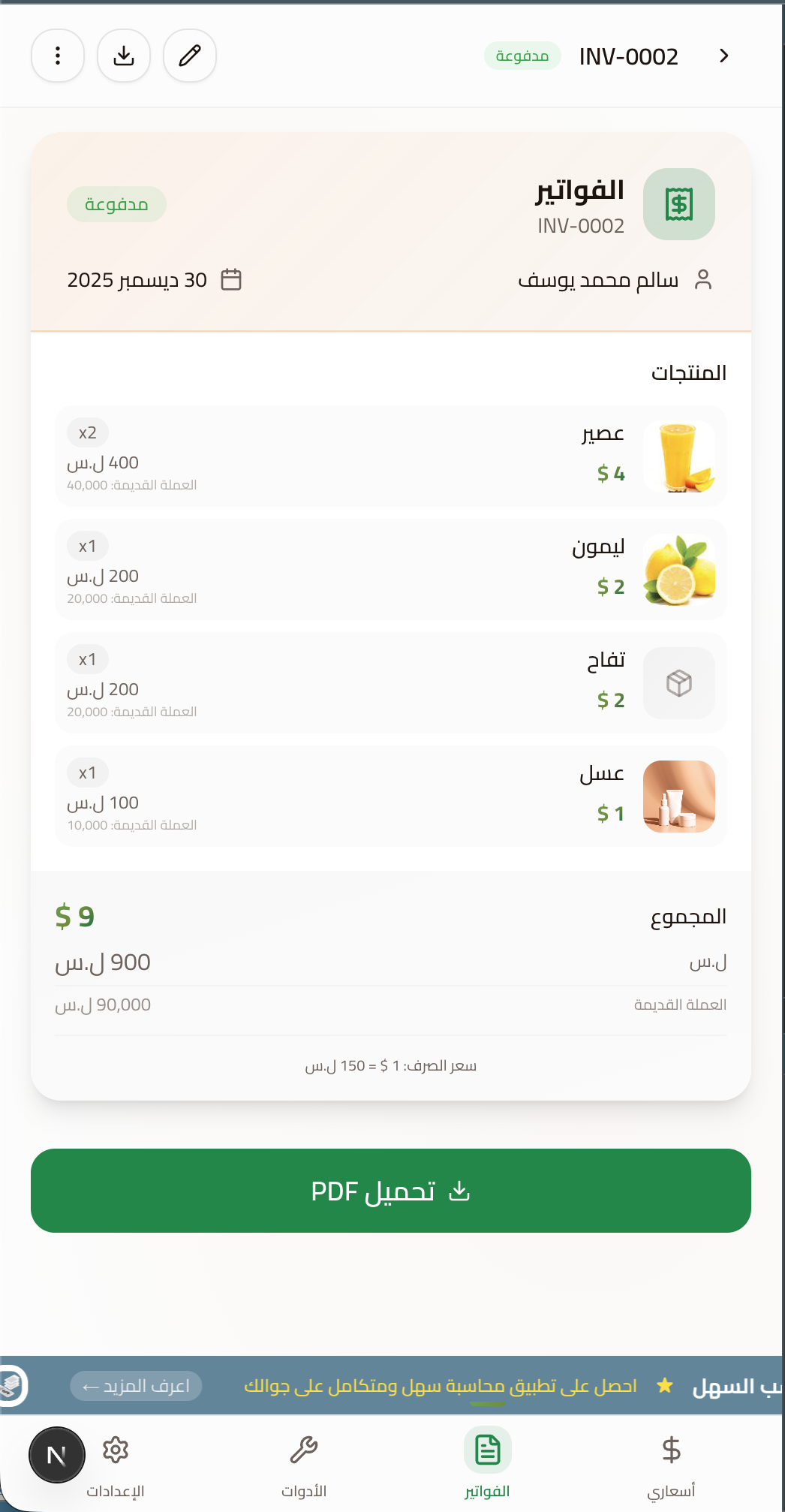This screenshot has width=785, height=1512.
Task: Switch to the أسعاري tab
Action: 671,1464
